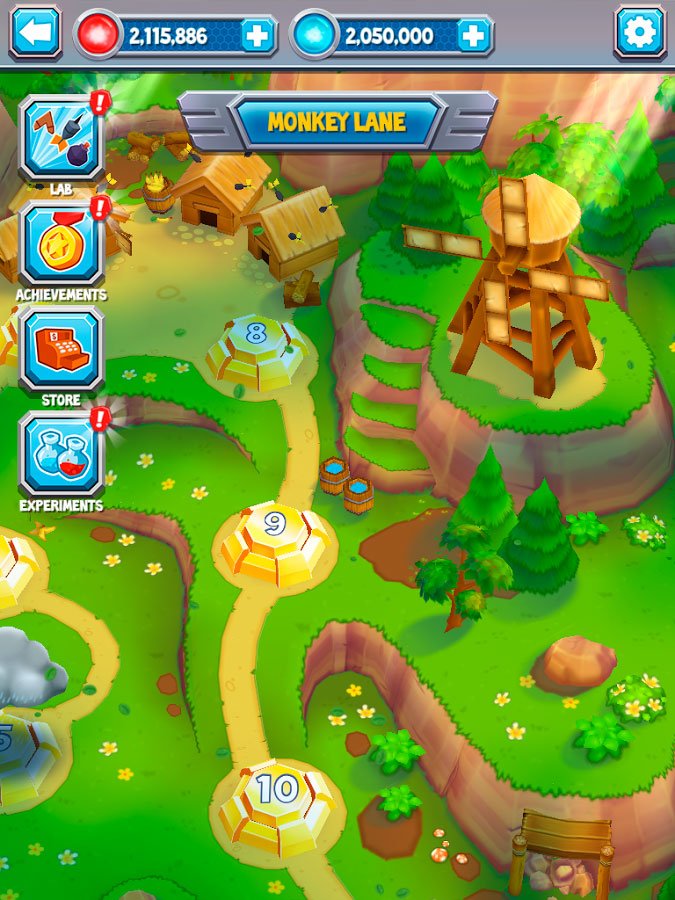Add more blue gem currency
This screenshot has height=900, width=675.
[x=473, y=36]
